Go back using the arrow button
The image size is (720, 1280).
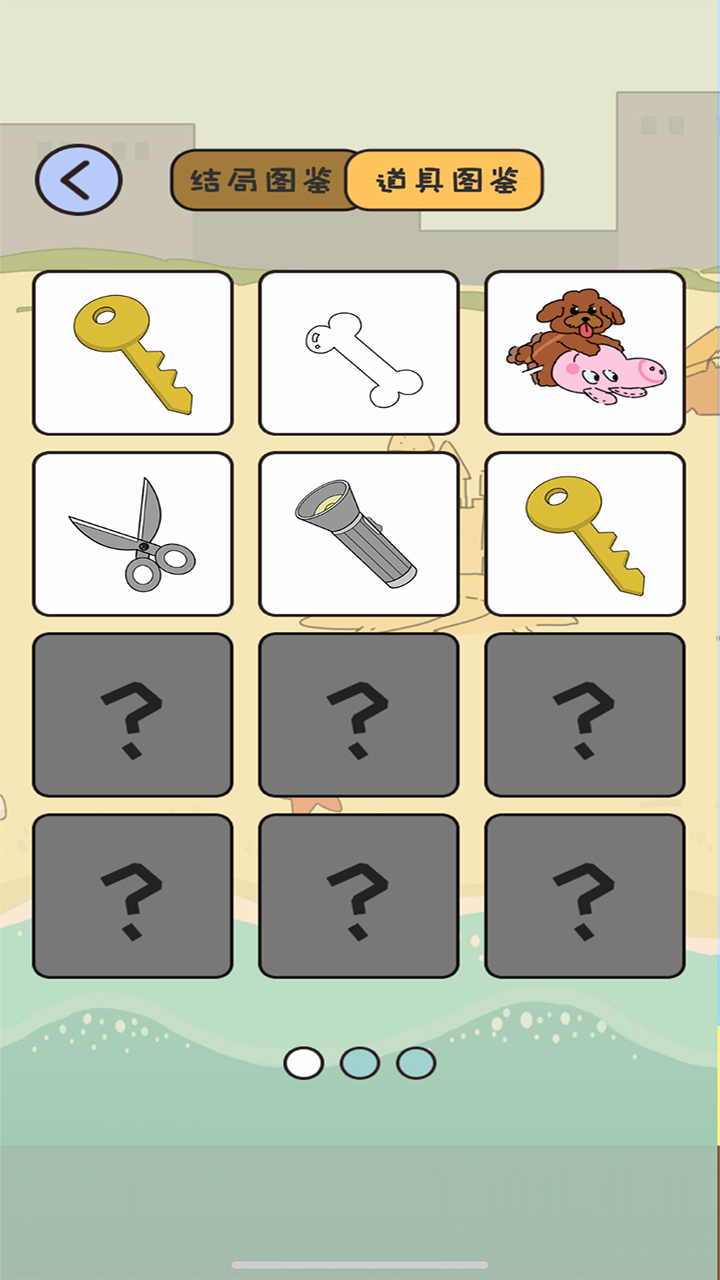(x=78, y=180)
